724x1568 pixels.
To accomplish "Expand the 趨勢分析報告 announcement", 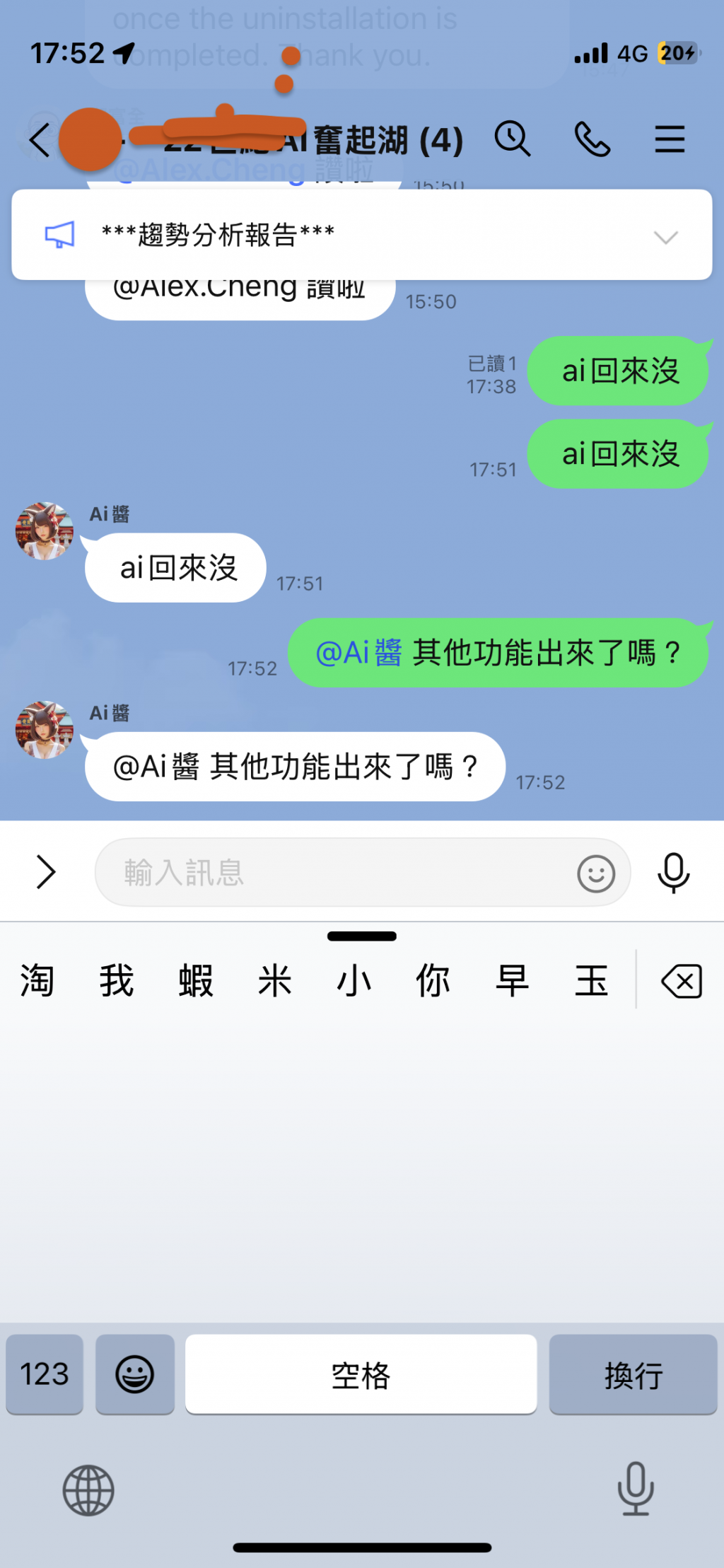I will (665, 236).
